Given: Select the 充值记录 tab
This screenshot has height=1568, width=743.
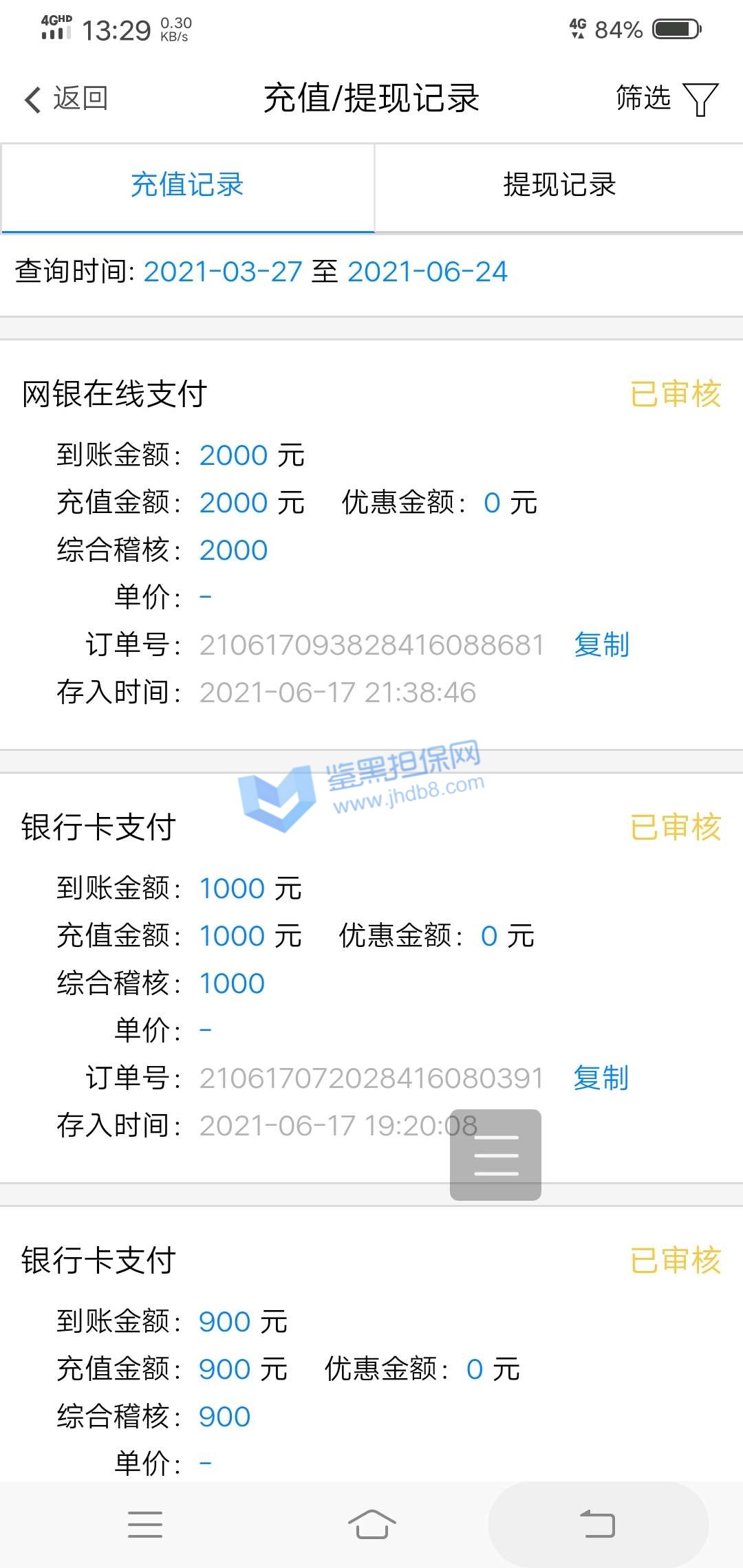Looking at the screenshot, I should click(187, 186).
